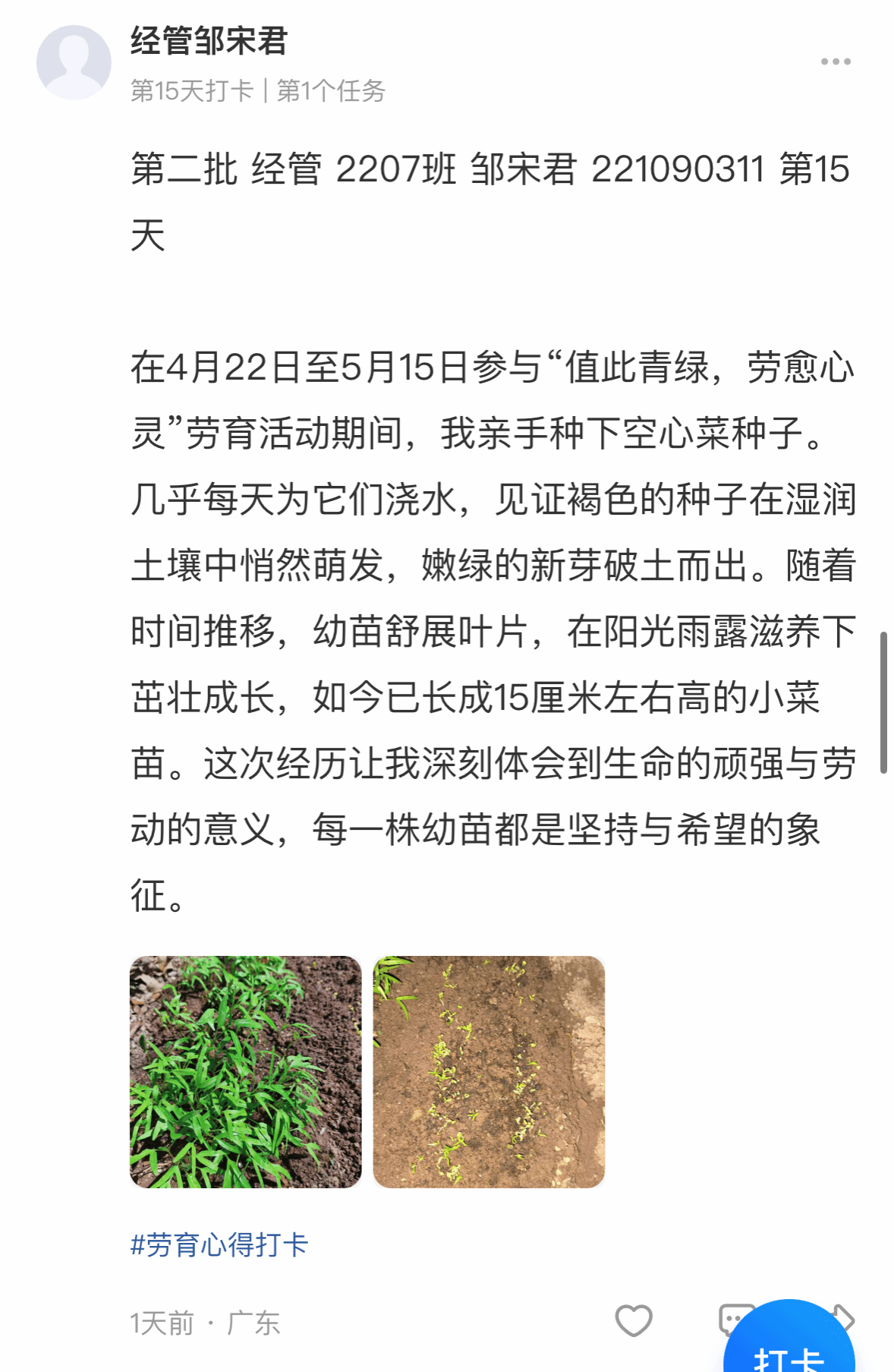Viewport: 894px width, 1372px height.
Task: Open the #劳育心得打卡 hashtag
Action: (x=219, y=1245)
